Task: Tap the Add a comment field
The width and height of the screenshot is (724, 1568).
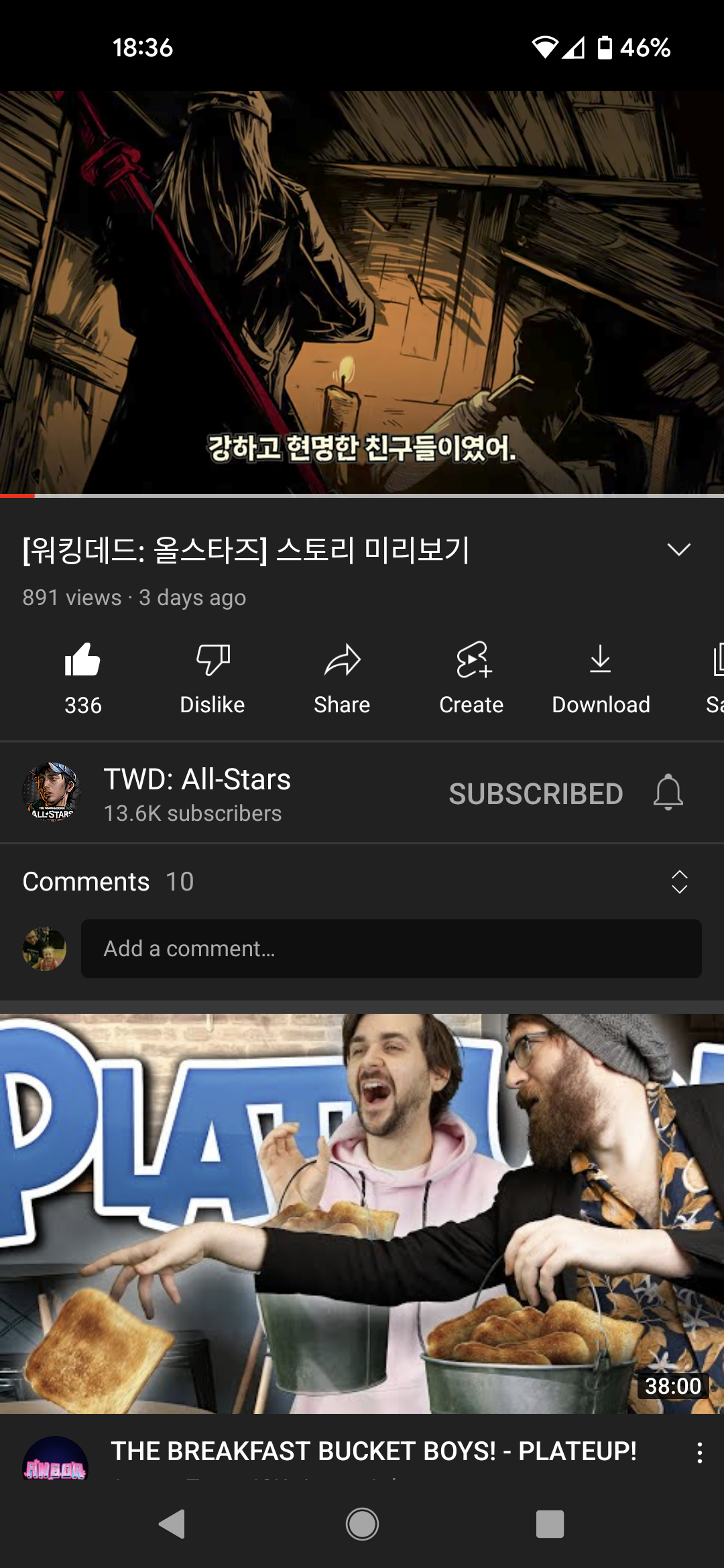Action: 391,949
